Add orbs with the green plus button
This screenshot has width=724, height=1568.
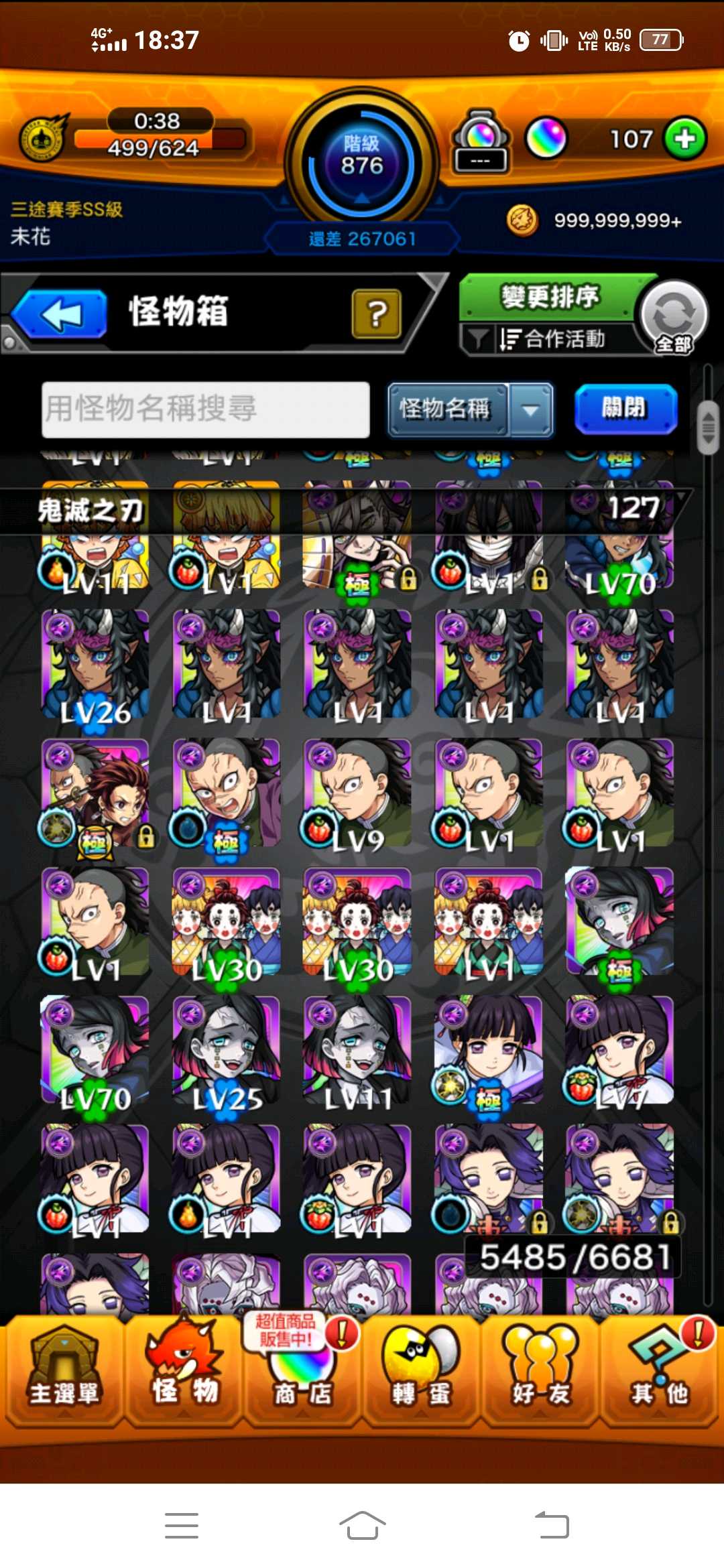(684, 139)
